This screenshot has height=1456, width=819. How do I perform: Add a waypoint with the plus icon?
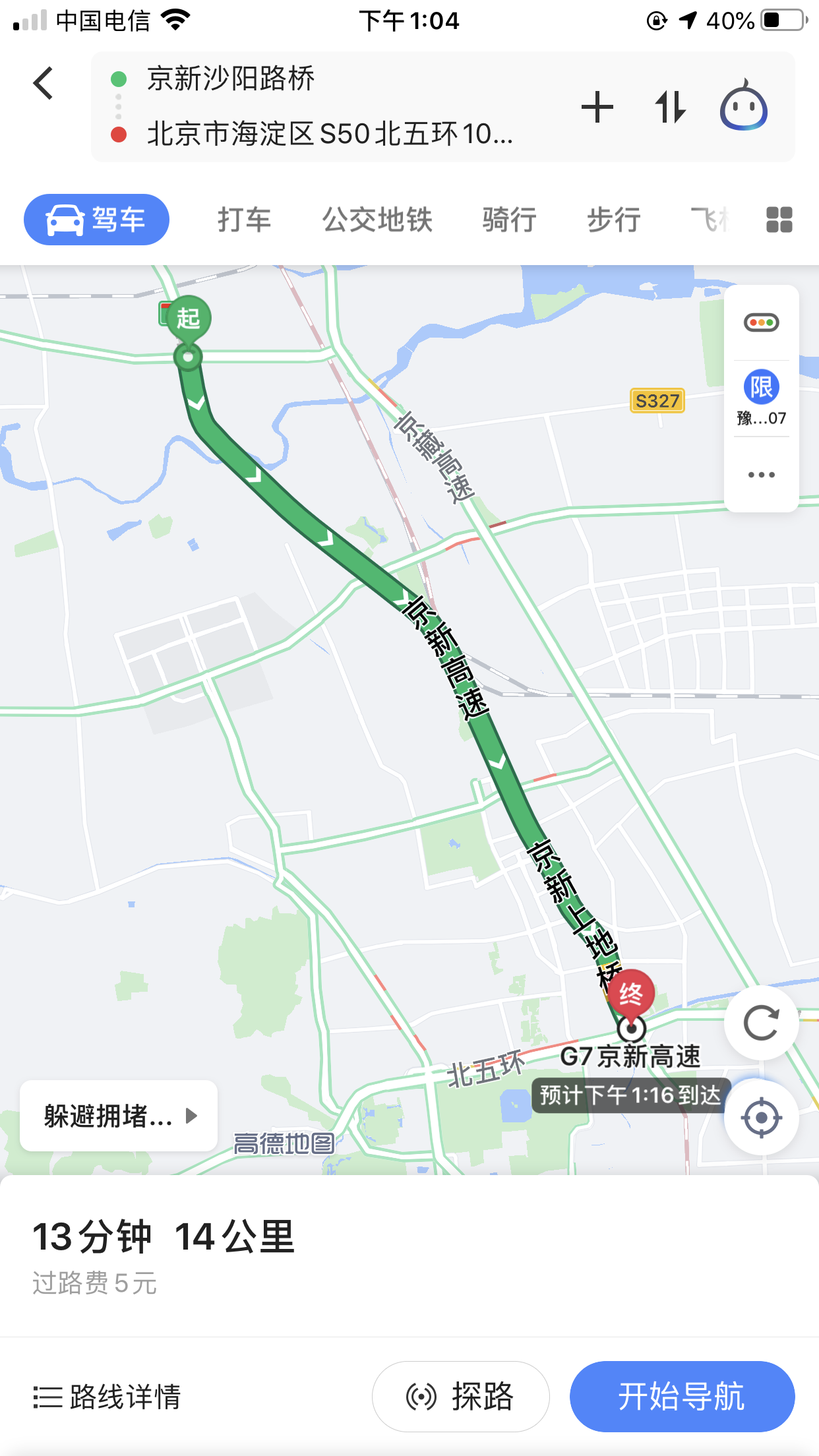point(597,107)
